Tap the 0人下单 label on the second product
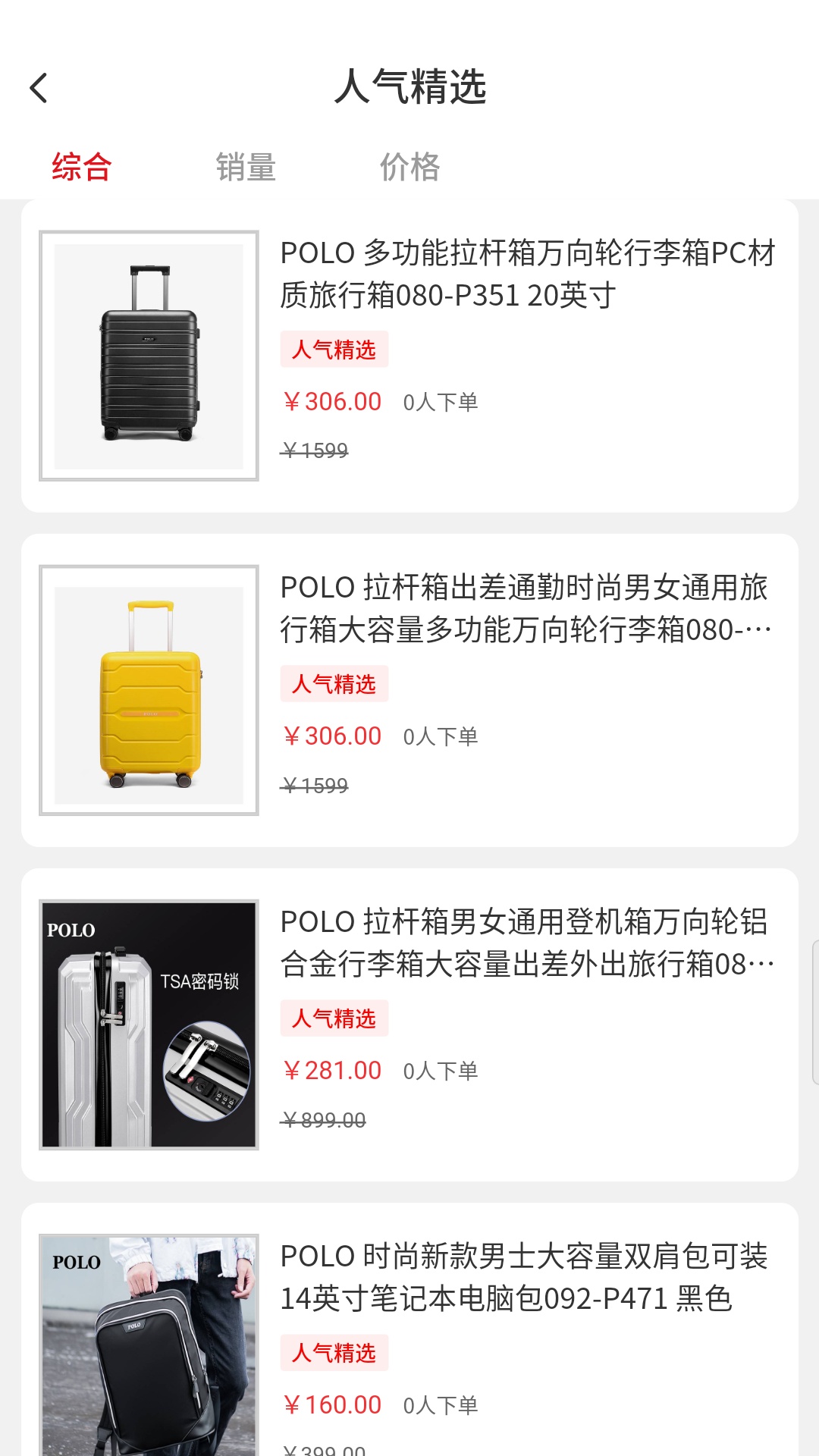 [x=441, y=736]
